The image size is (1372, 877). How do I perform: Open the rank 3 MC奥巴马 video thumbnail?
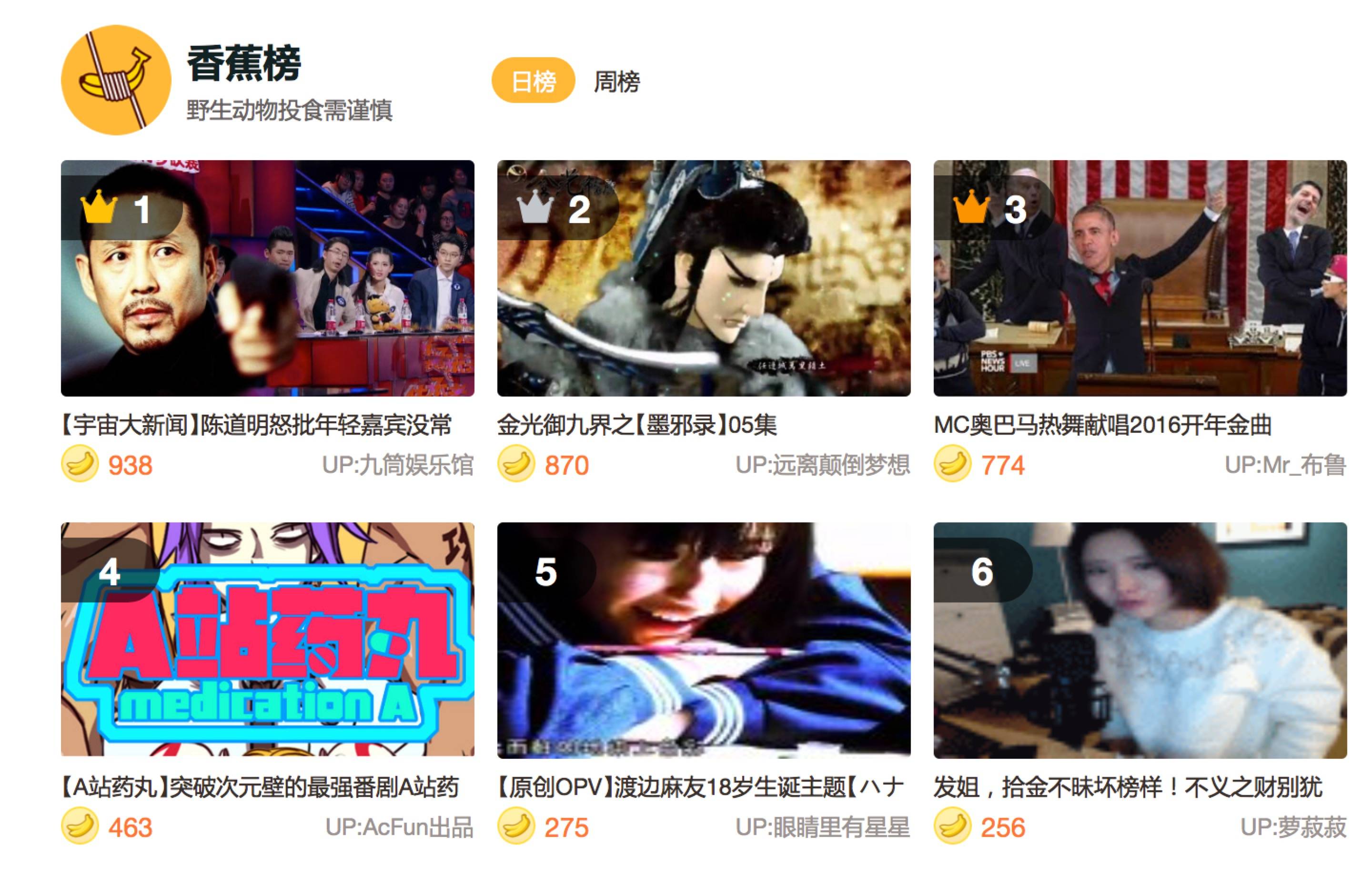[1140, 278]
